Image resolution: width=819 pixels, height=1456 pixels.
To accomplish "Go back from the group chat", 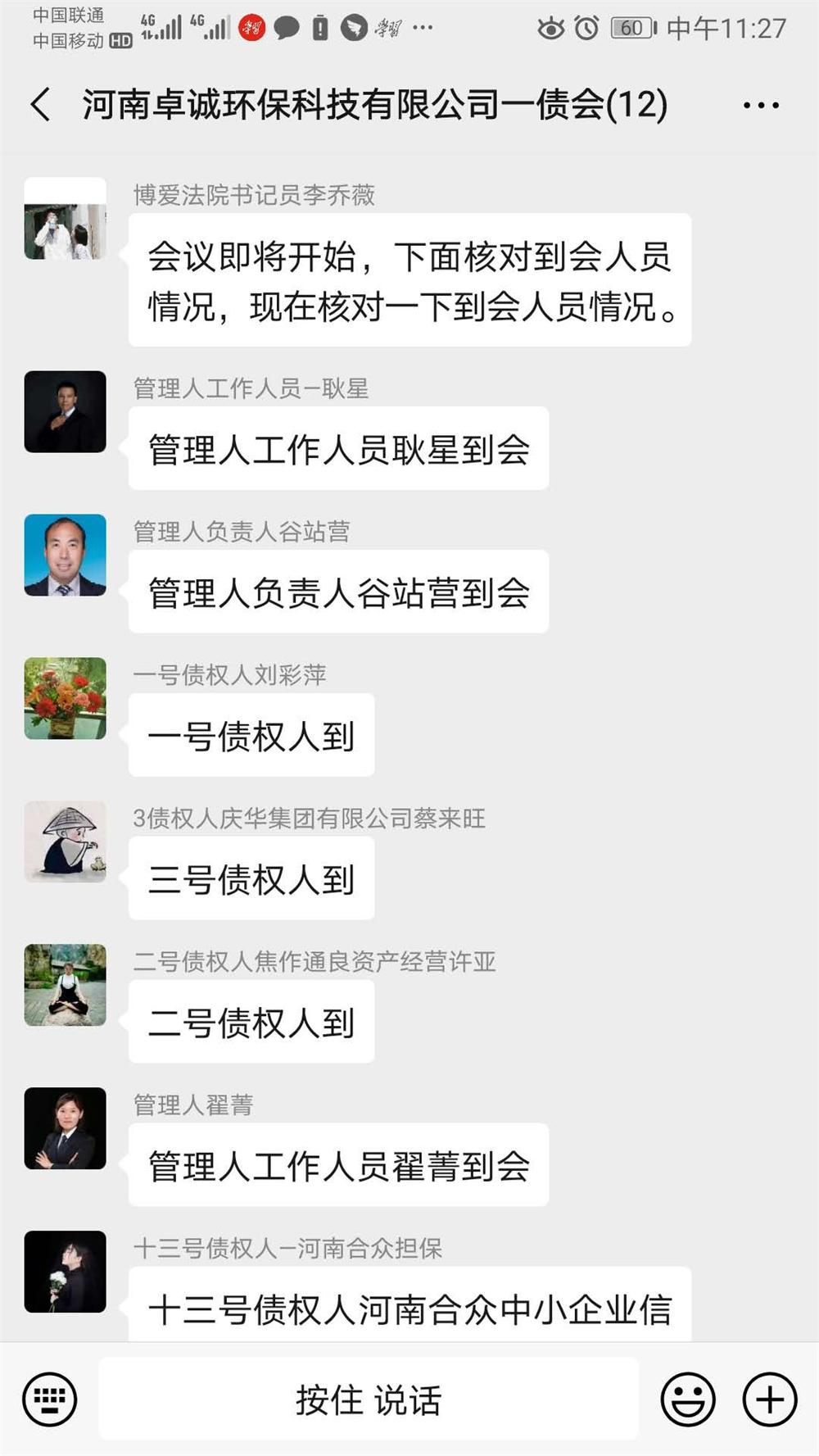I will 41,105.
